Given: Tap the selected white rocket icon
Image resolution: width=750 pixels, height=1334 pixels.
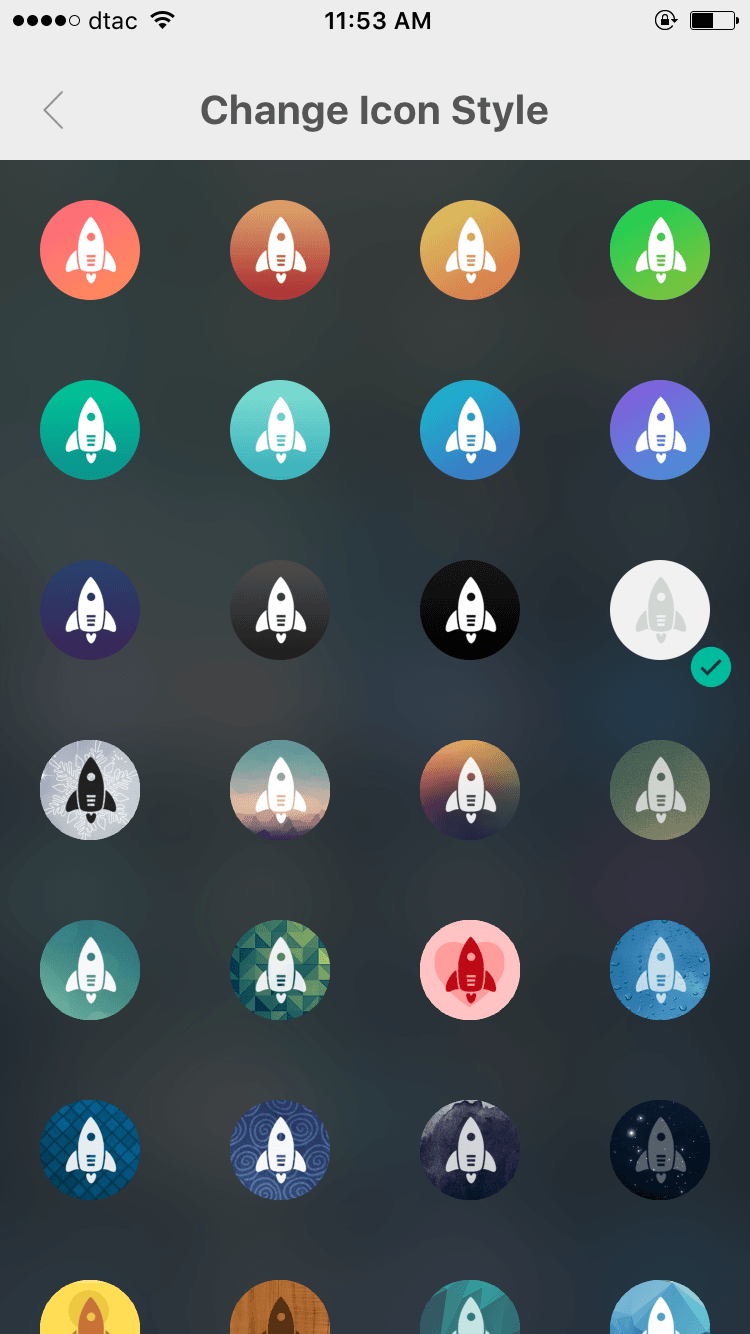Looking at the screenshot, I should click(x=660, y=610).
